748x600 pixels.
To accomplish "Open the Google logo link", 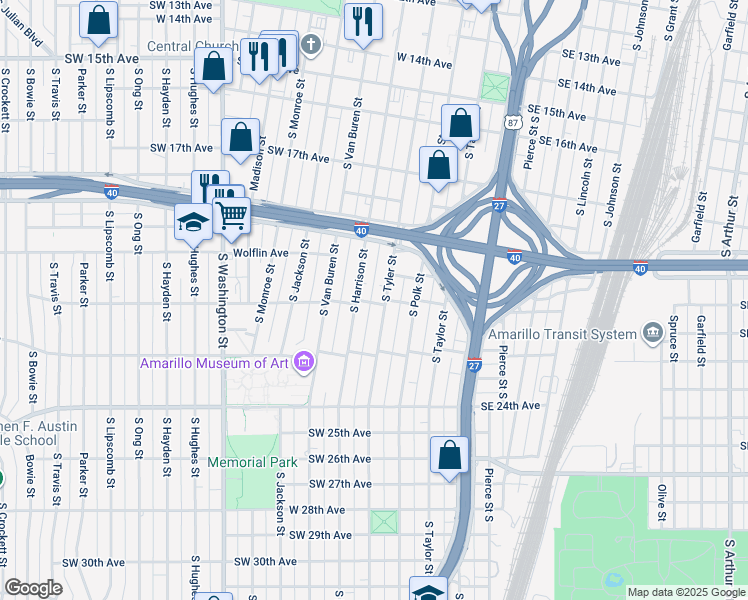I will tap(34, 588).
